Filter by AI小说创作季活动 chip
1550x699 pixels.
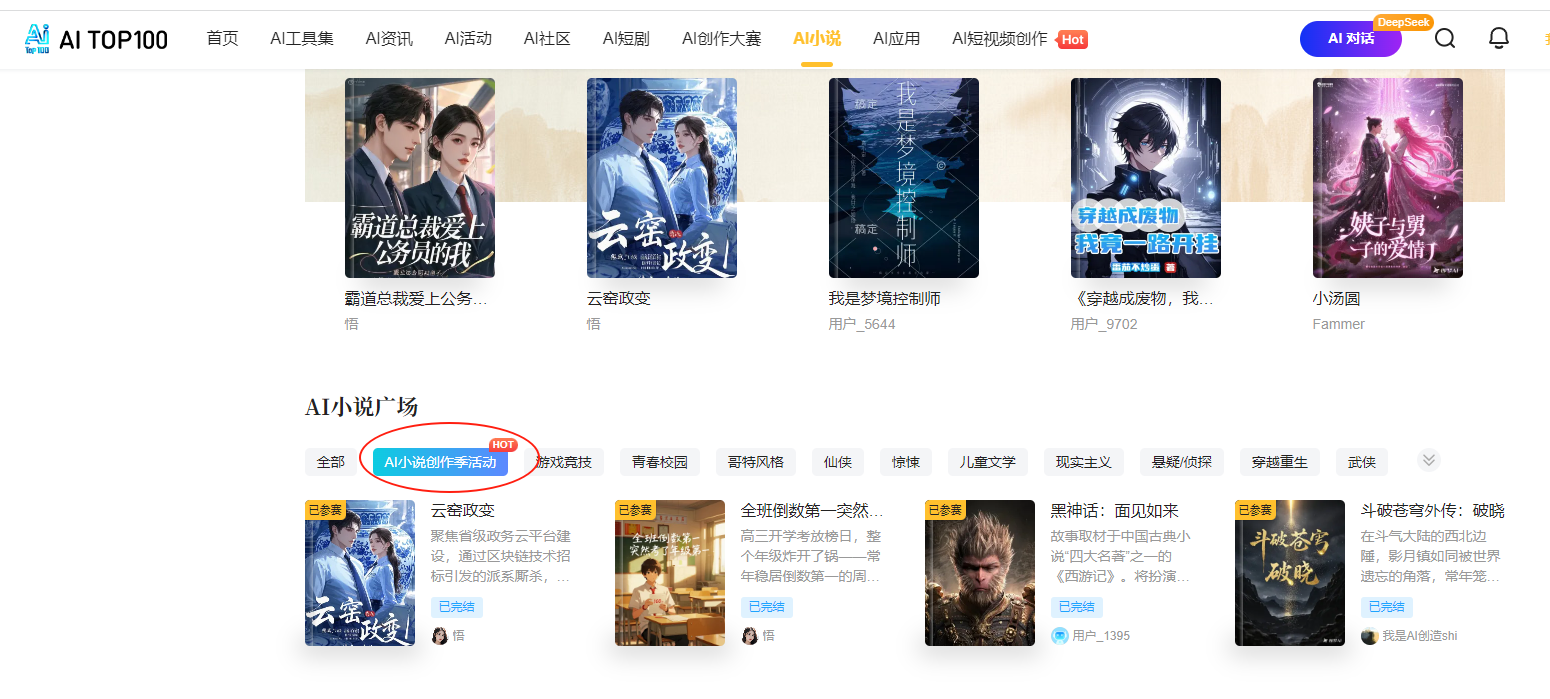tap(440, 462)
